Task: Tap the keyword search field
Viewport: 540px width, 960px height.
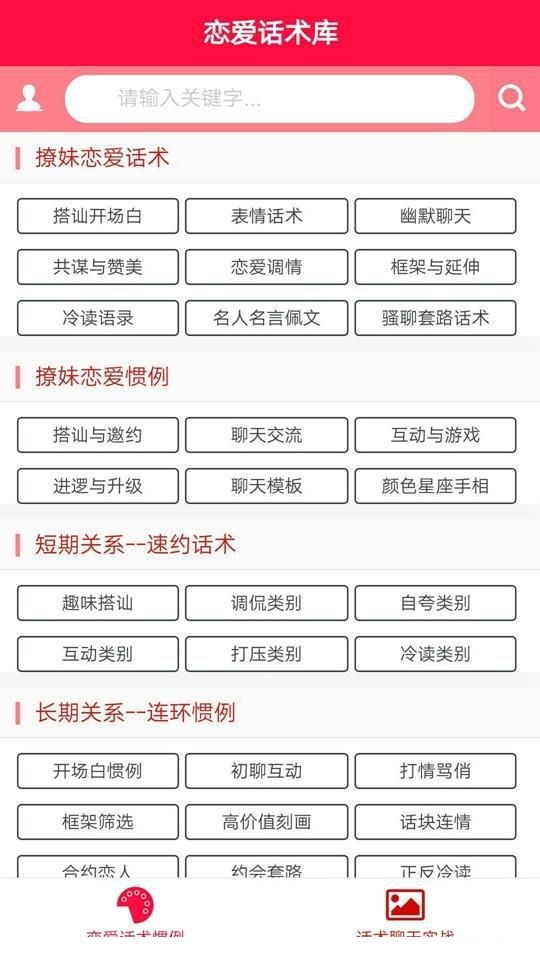Action: (x=269, y=99)
